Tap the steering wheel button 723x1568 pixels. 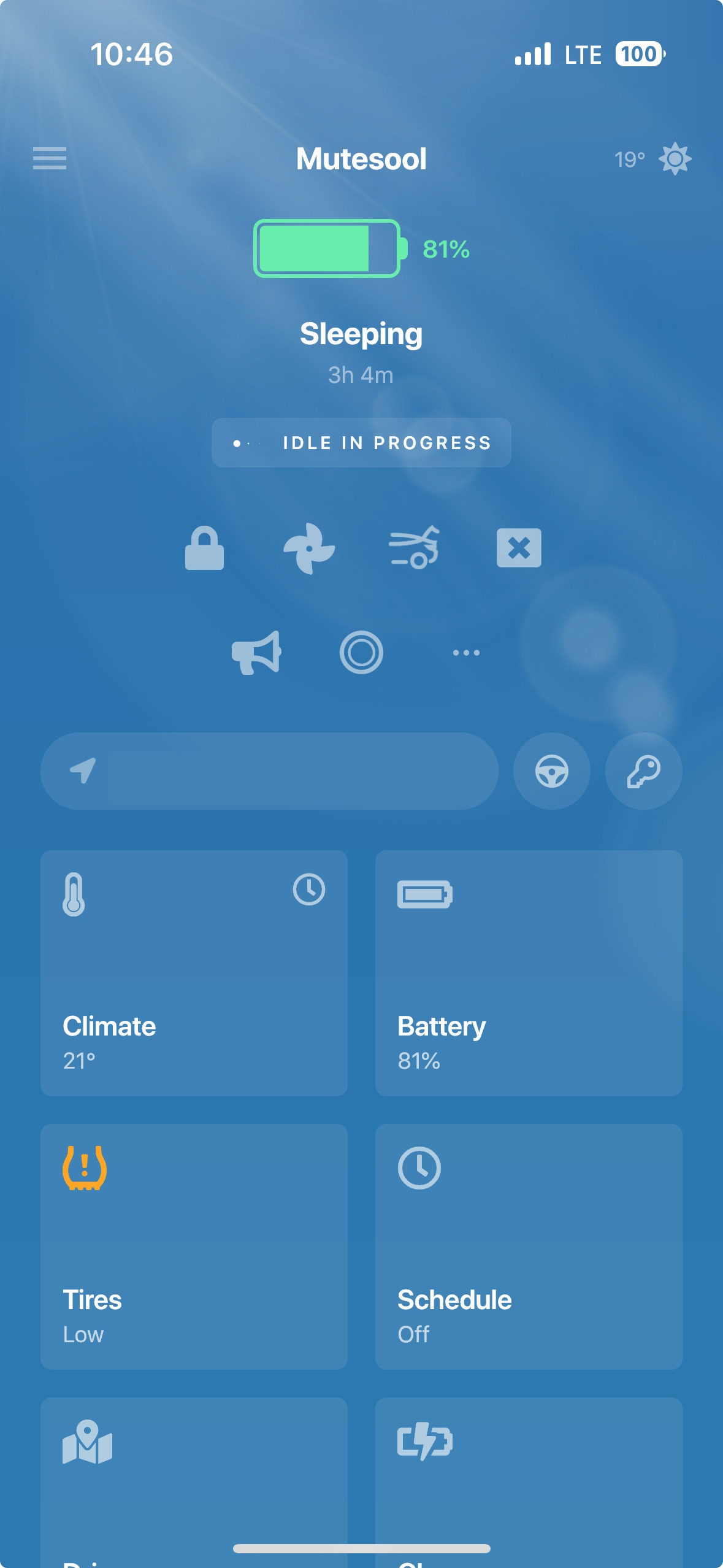point(552,771)
